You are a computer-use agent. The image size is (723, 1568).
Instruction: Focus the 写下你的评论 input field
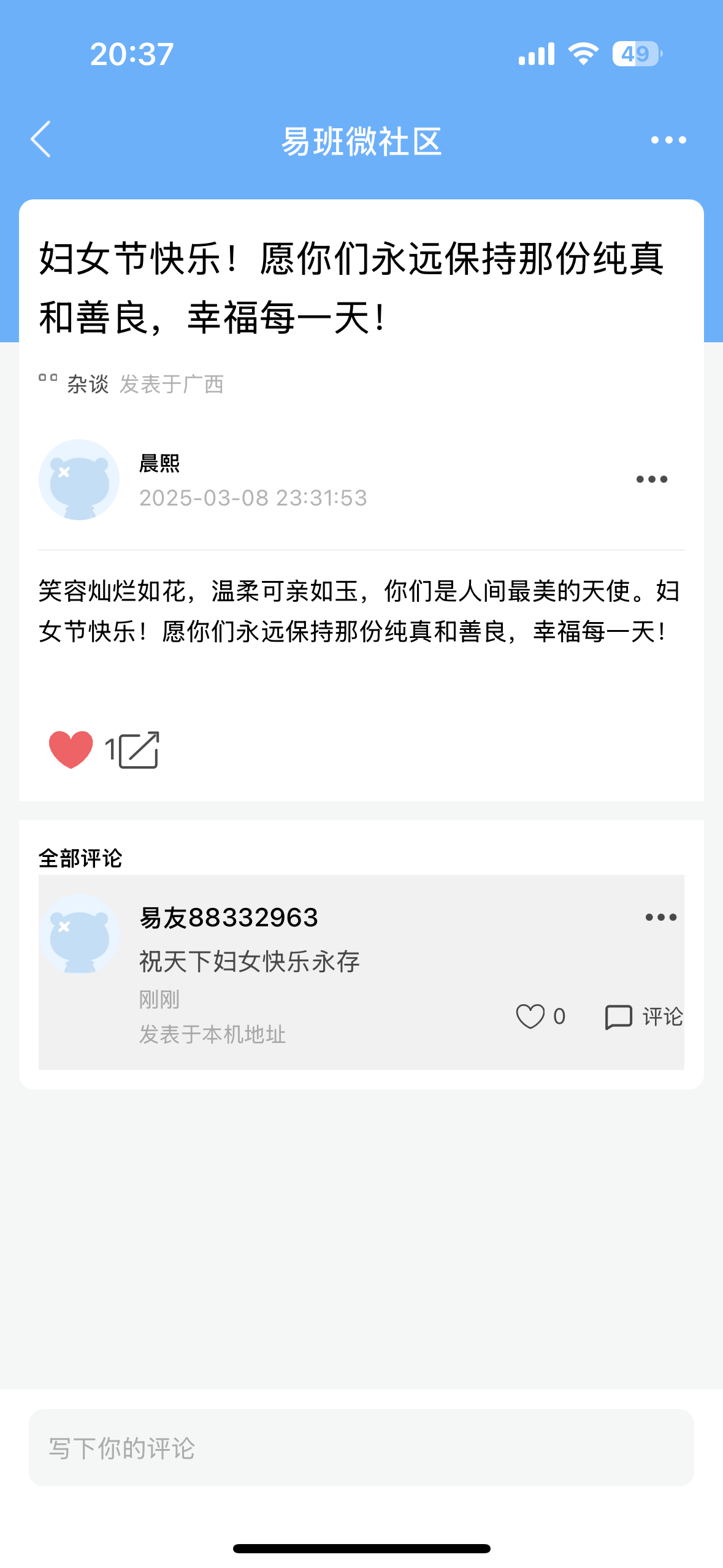361,1448
